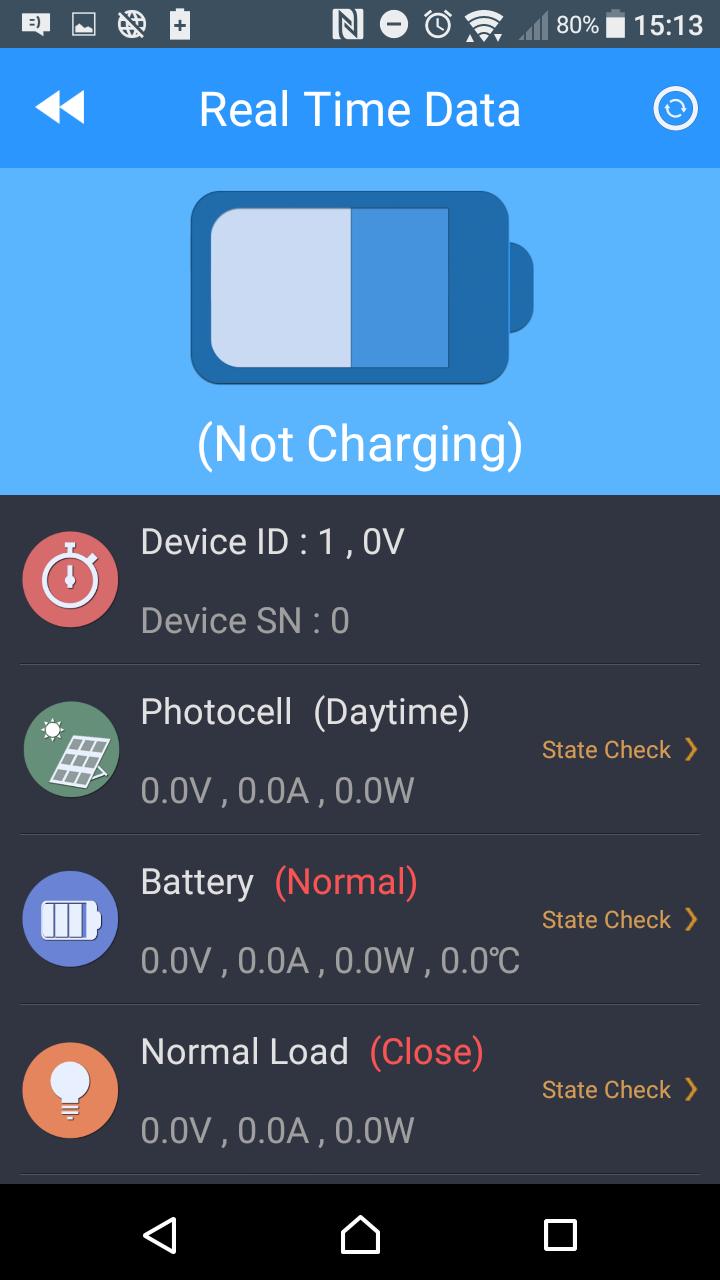Open the Normal Load light bulb icon
This screenshot has height=1280, width=720.
click(x=70, y=1090)
